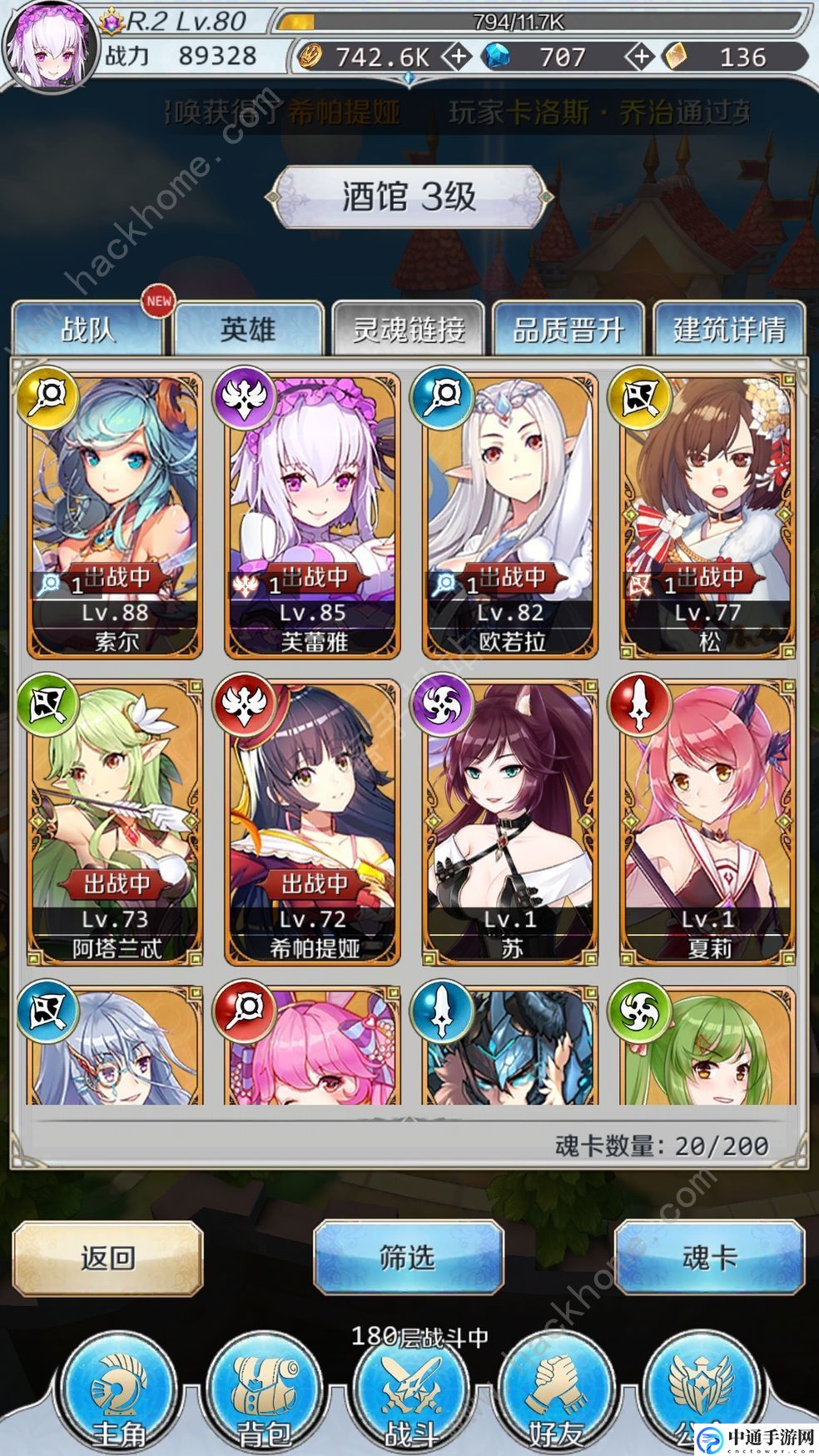819x1456 pixels.
Task: Switch to the 战队 tab
Action: pyautogui.click(x=87, y=330)
